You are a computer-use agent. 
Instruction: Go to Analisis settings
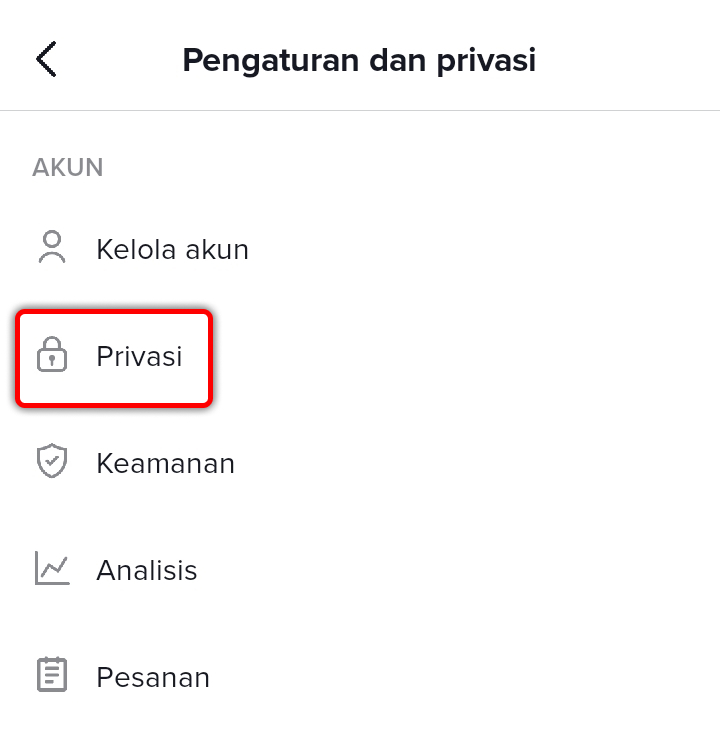147,570
